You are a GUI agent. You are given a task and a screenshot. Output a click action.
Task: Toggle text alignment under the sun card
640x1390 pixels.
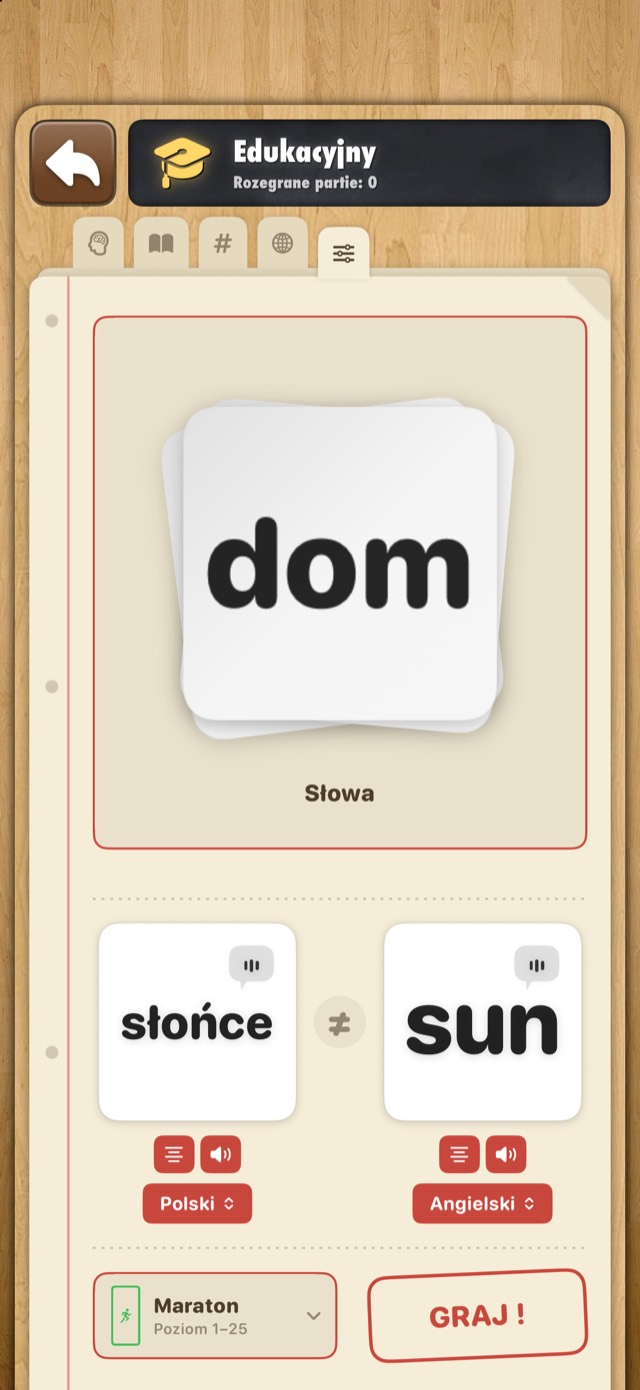click(459, 1155)
